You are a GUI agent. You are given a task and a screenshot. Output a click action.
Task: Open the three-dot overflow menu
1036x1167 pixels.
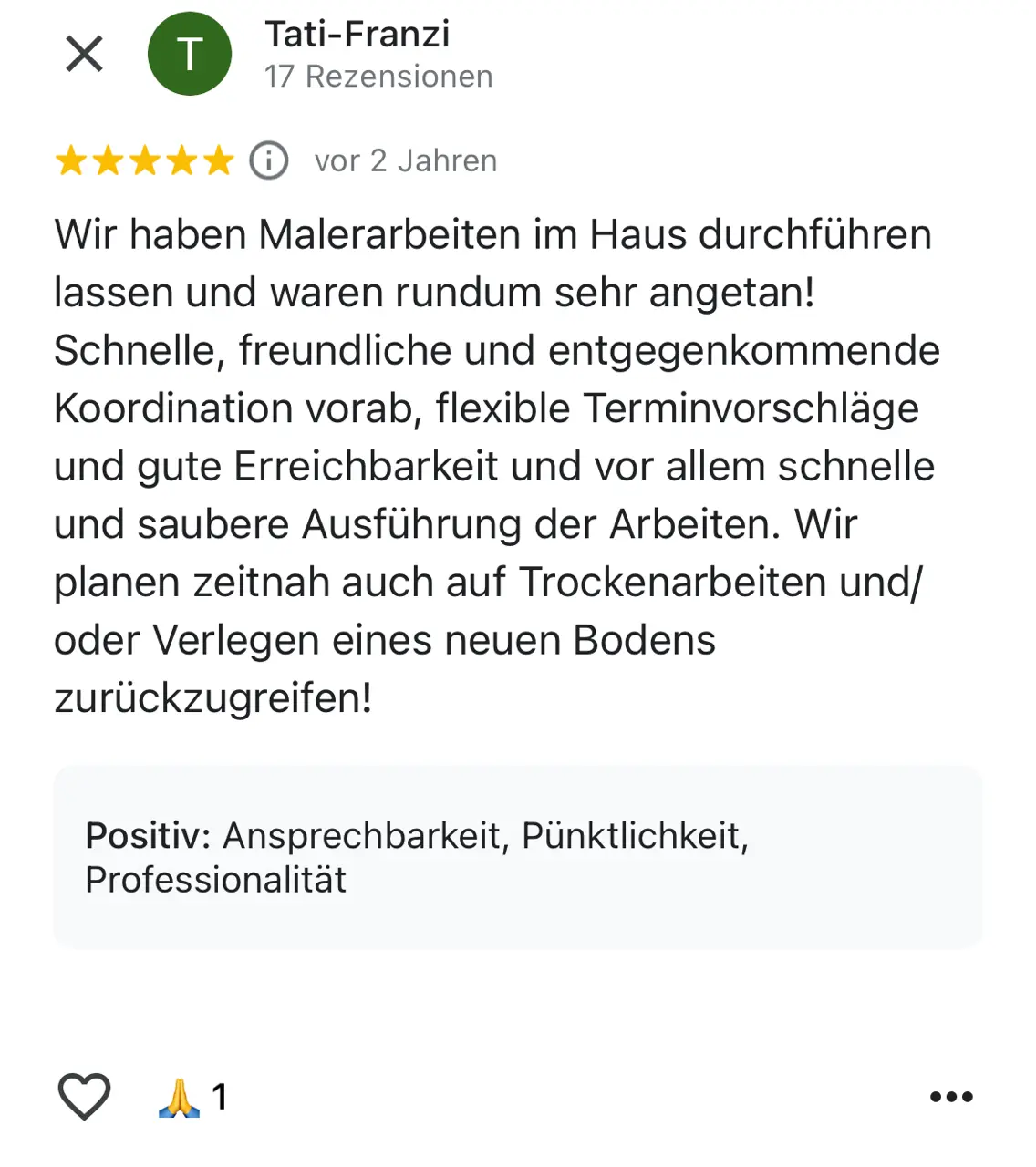coord(951,1097)
